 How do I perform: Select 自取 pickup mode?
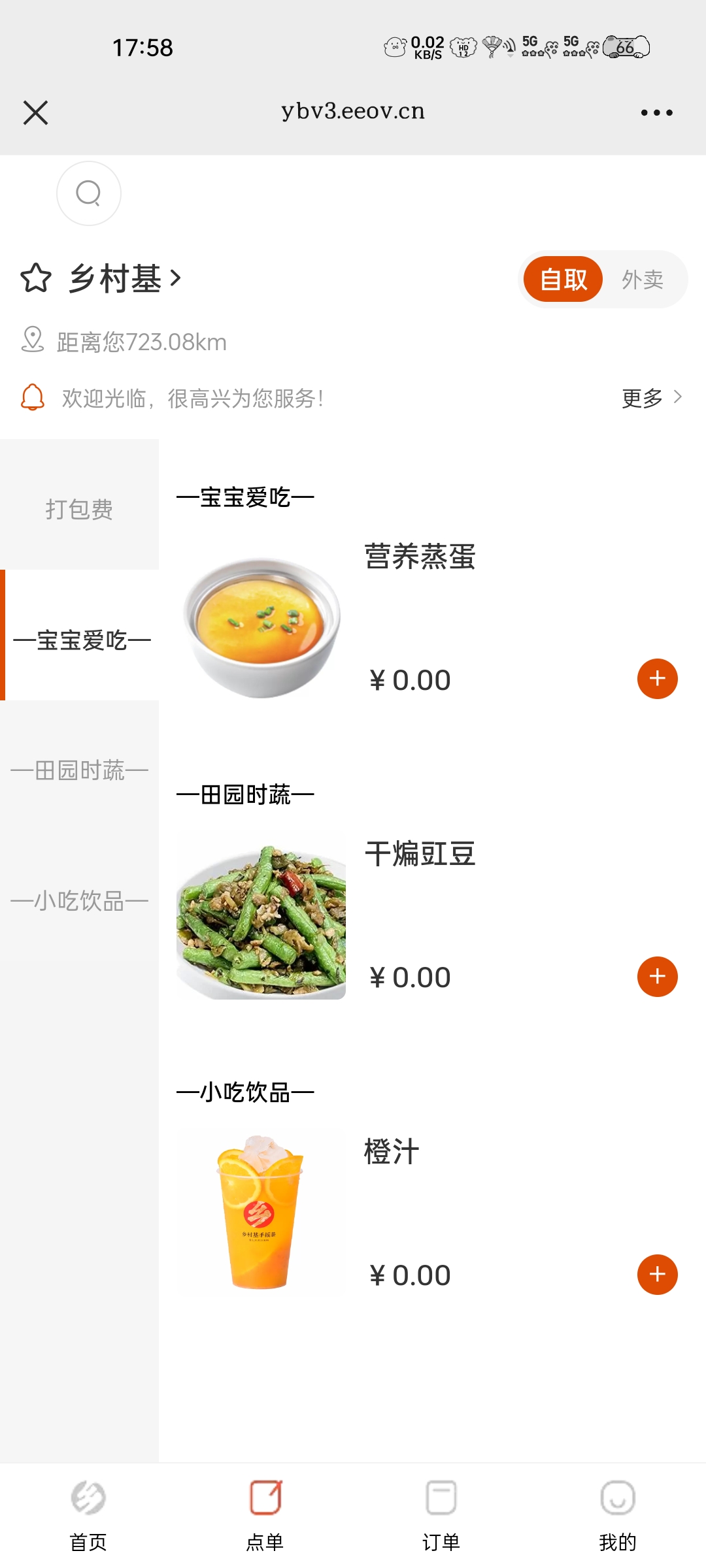(x=563, y=280)
